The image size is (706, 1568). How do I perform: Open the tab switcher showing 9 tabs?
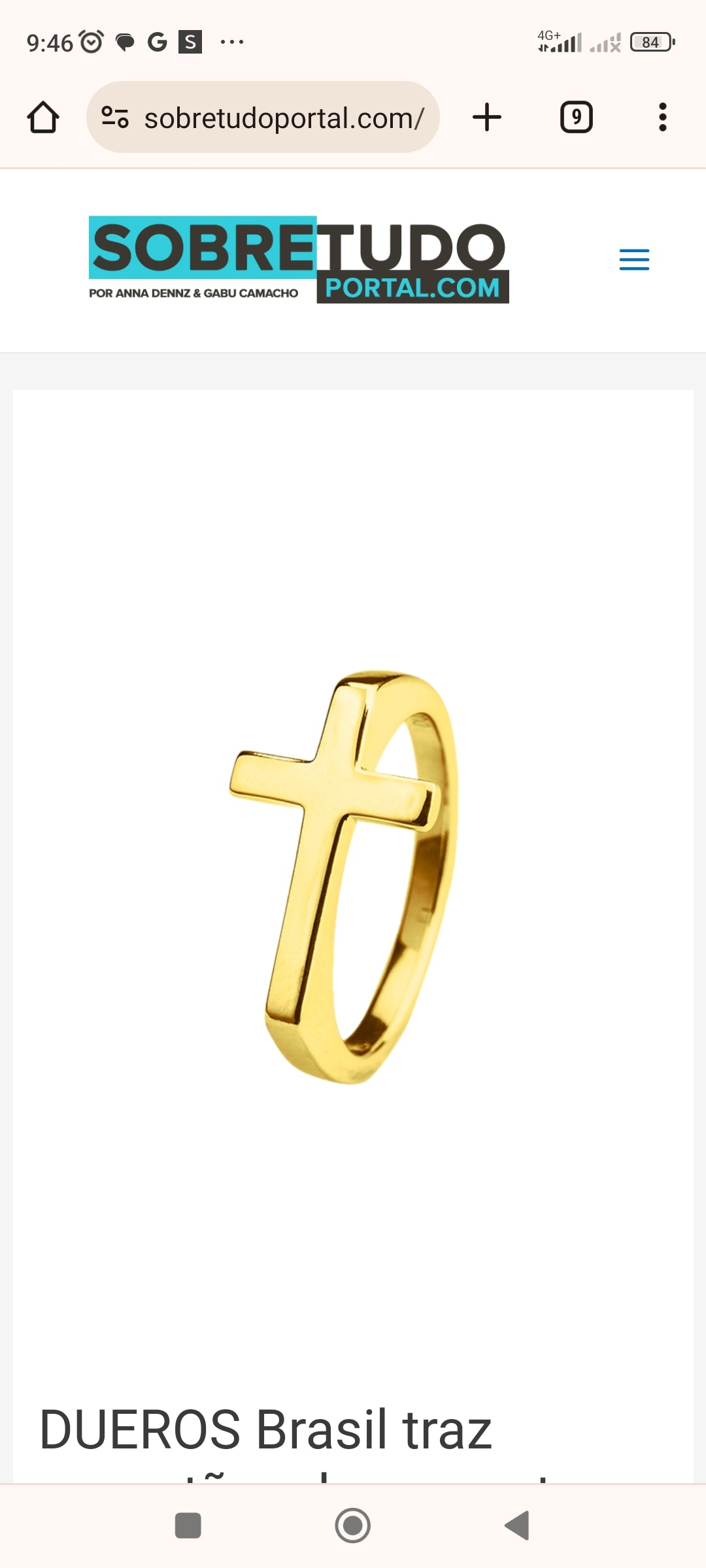pyautogui.click(x=576, y=118)
